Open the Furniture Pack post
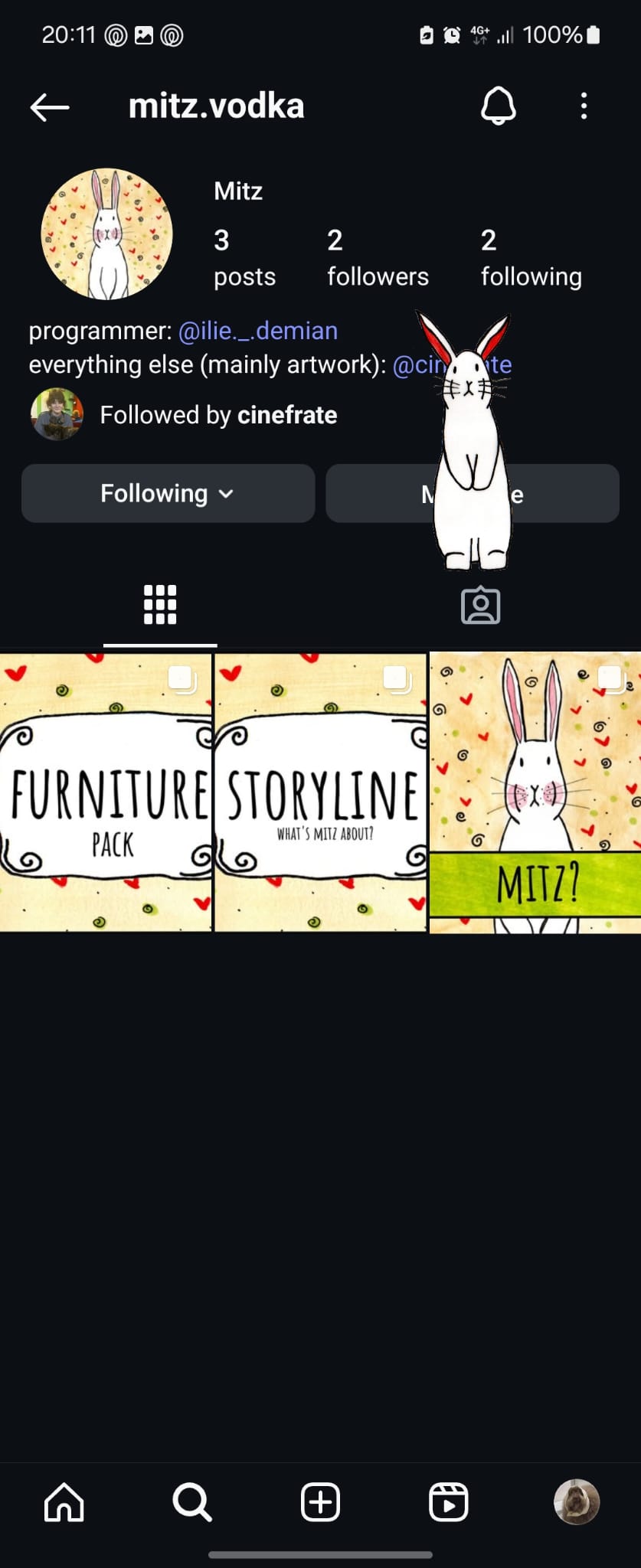 106,792
